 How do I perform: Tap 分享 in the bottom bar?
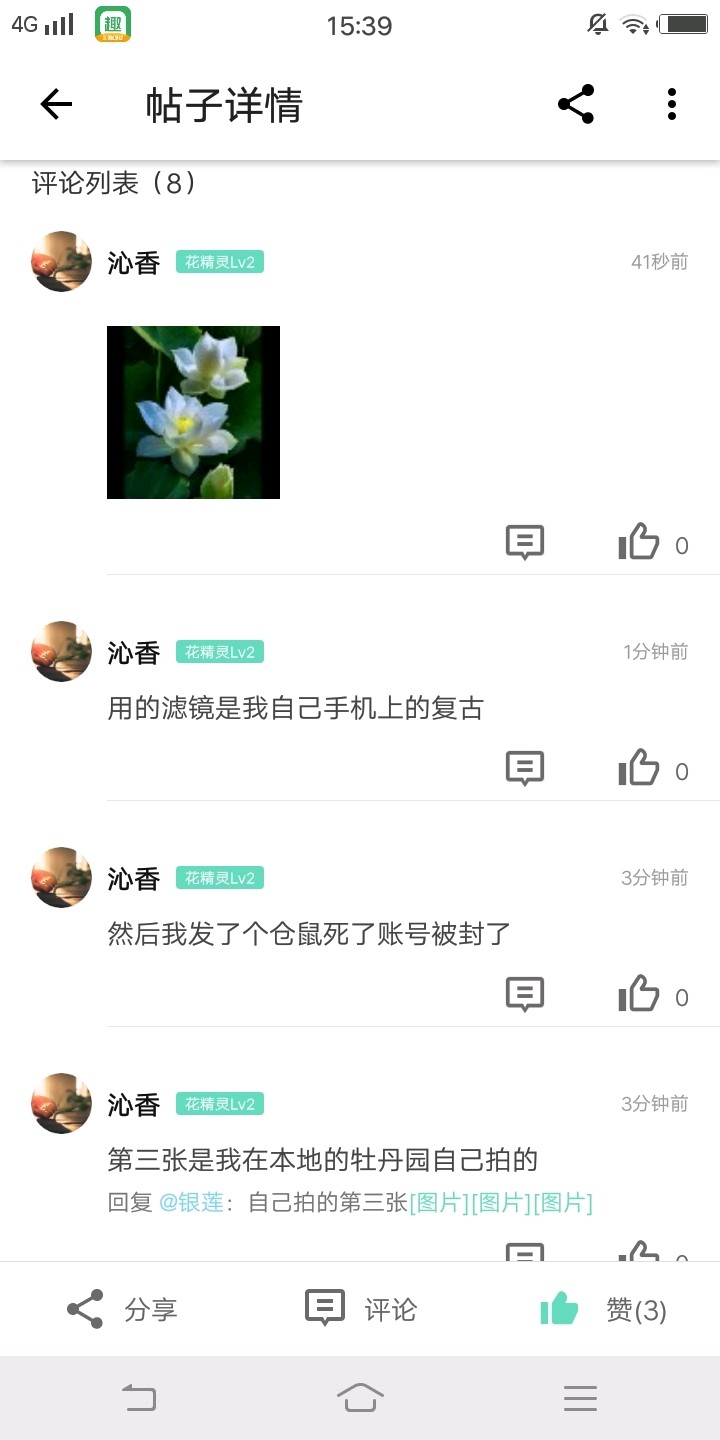point(122,1309)
